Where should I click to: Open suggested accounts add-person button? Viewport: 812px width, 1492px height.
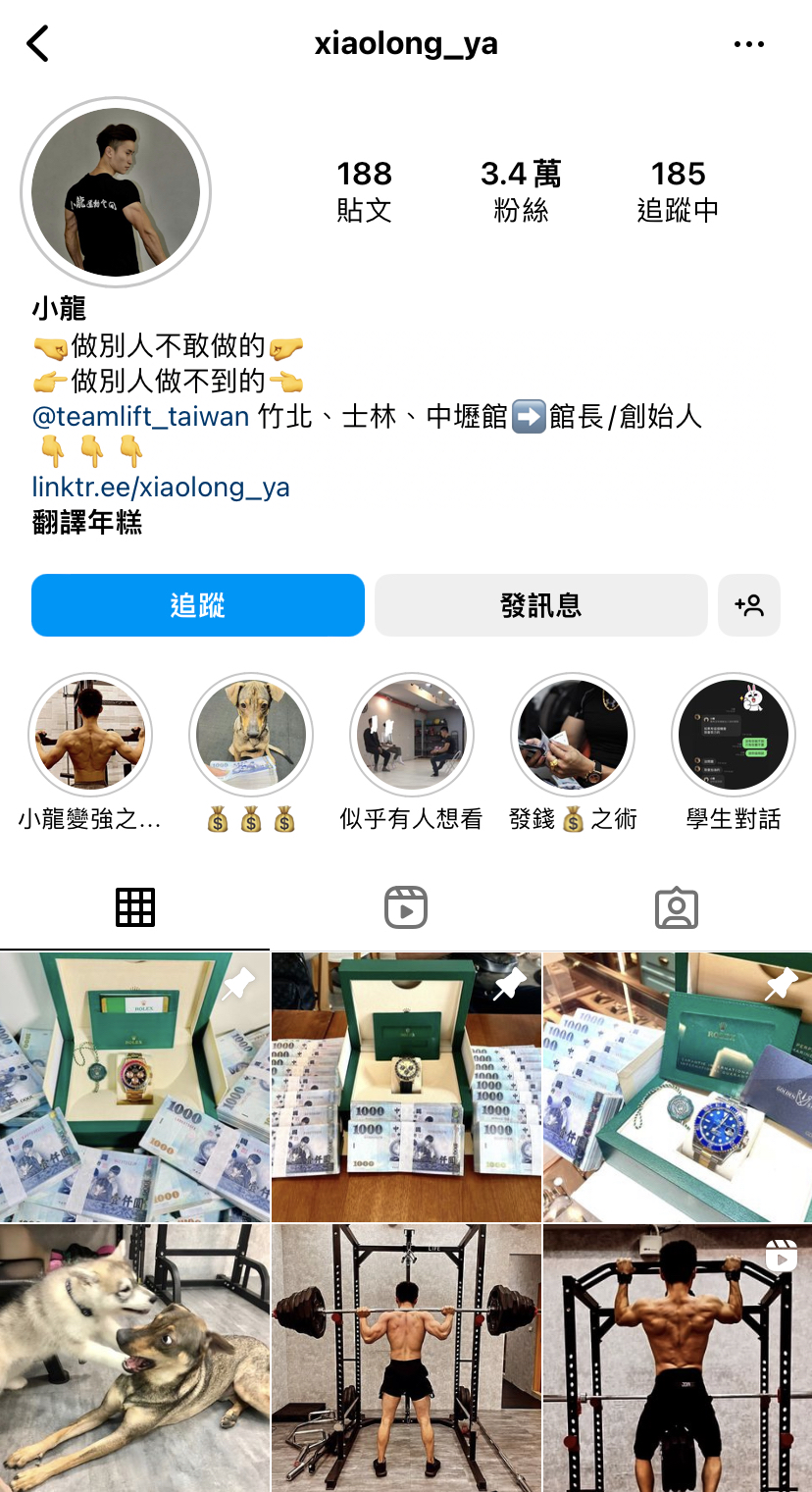tap(749, 605)
